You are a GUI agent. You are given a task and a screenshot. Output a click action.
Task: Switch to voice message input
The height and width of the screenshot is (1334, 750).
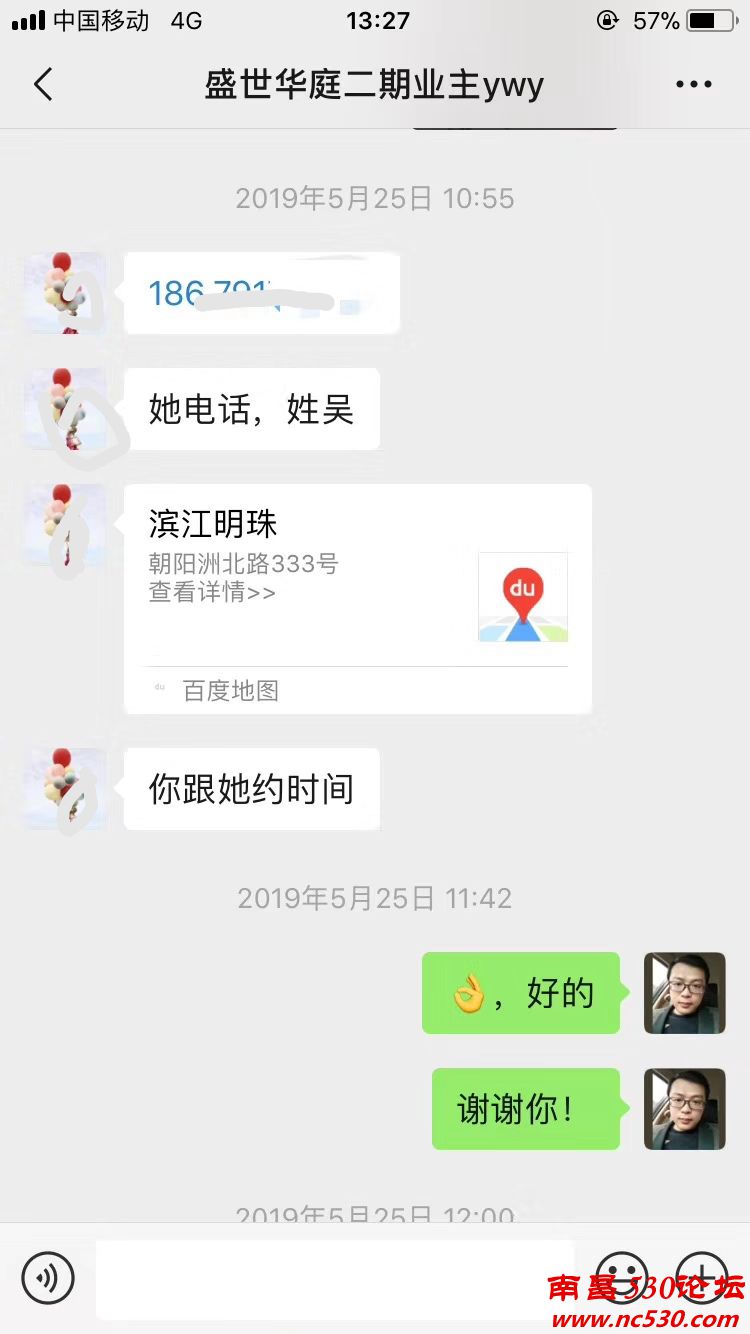48,1277
